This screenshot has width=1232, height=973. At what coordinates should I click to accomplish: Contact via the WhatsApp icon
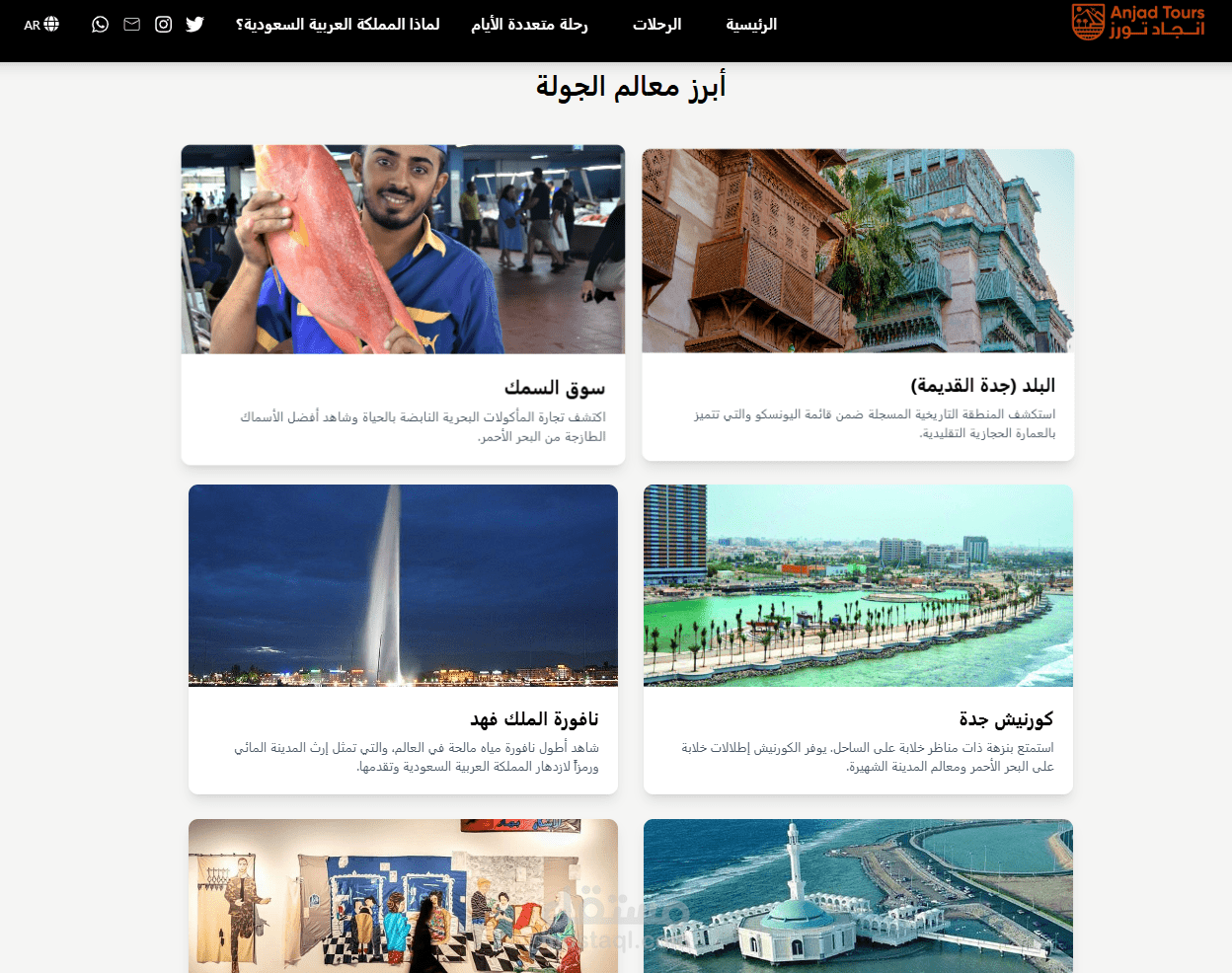[100, 25]
